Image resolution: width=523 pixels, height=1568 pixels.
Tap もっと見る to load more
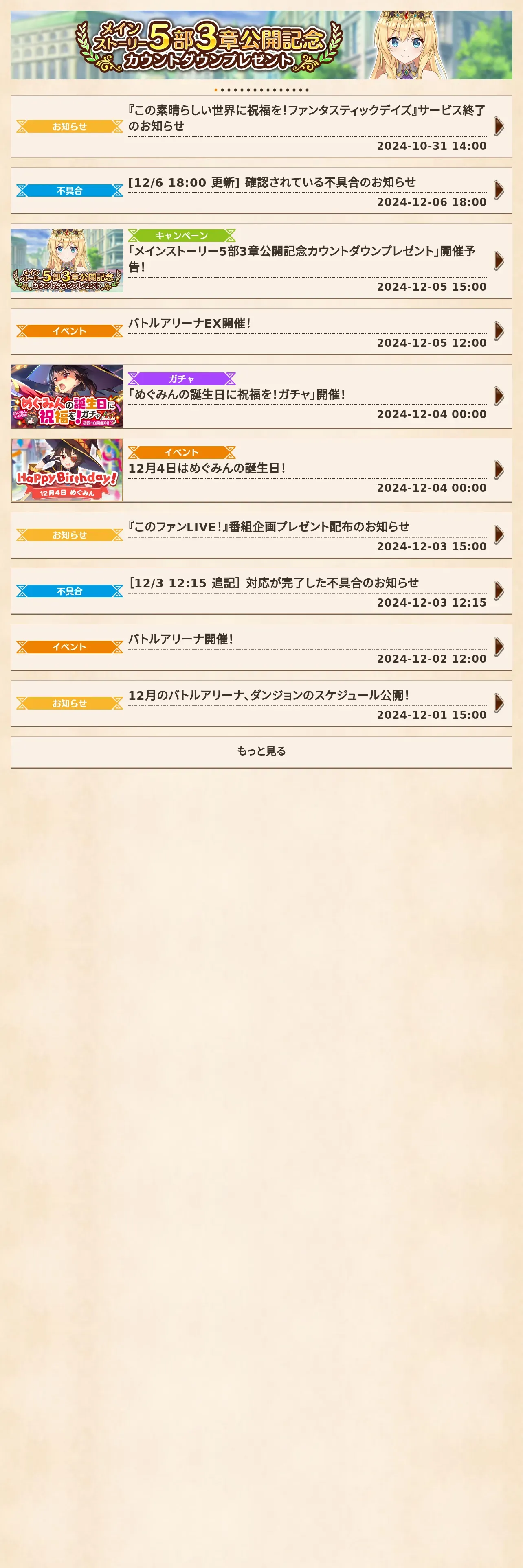point(261,751)
